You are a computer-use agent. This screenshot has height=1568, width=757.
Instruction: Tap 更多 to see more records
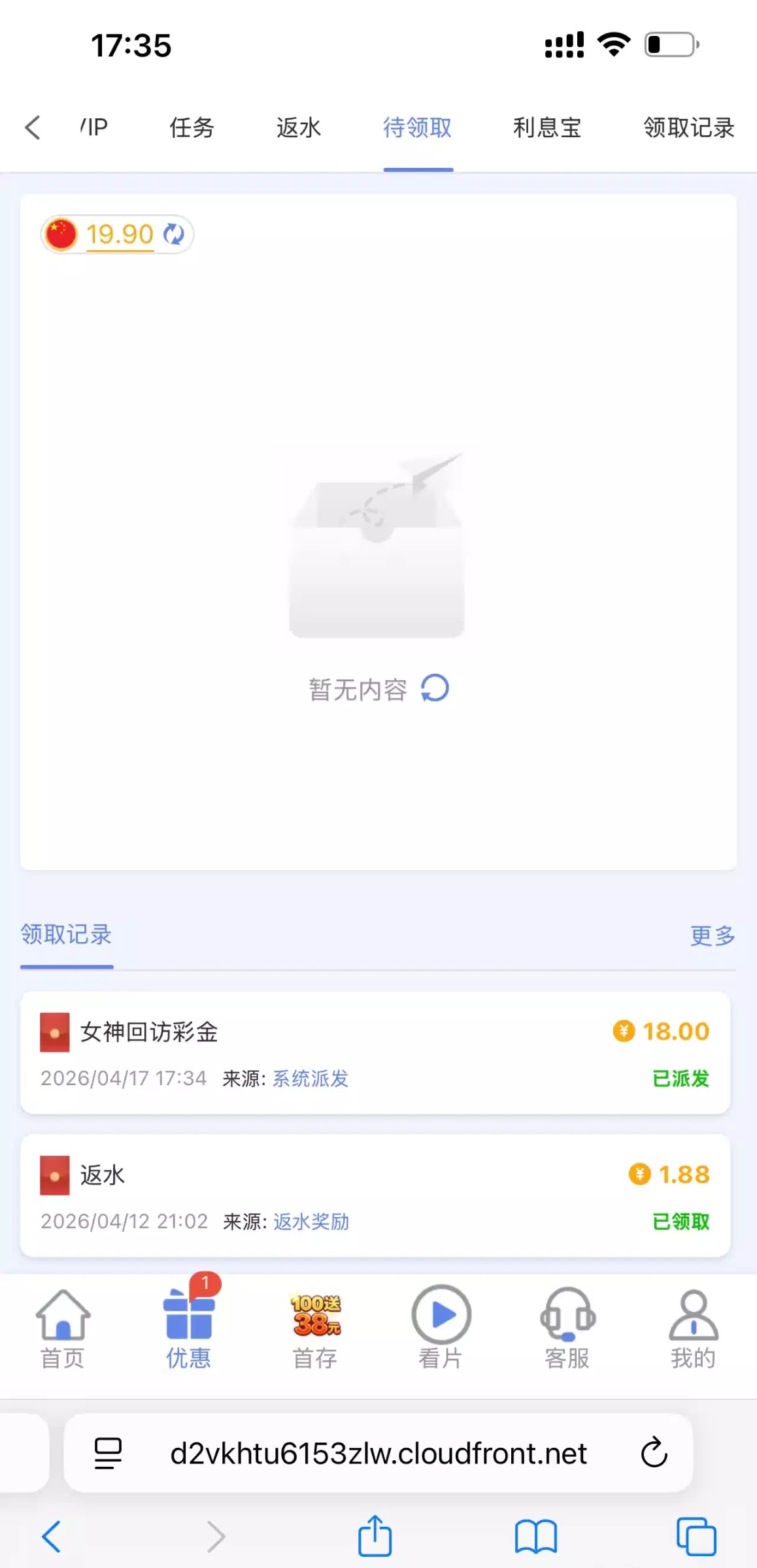tap(712, 936)
